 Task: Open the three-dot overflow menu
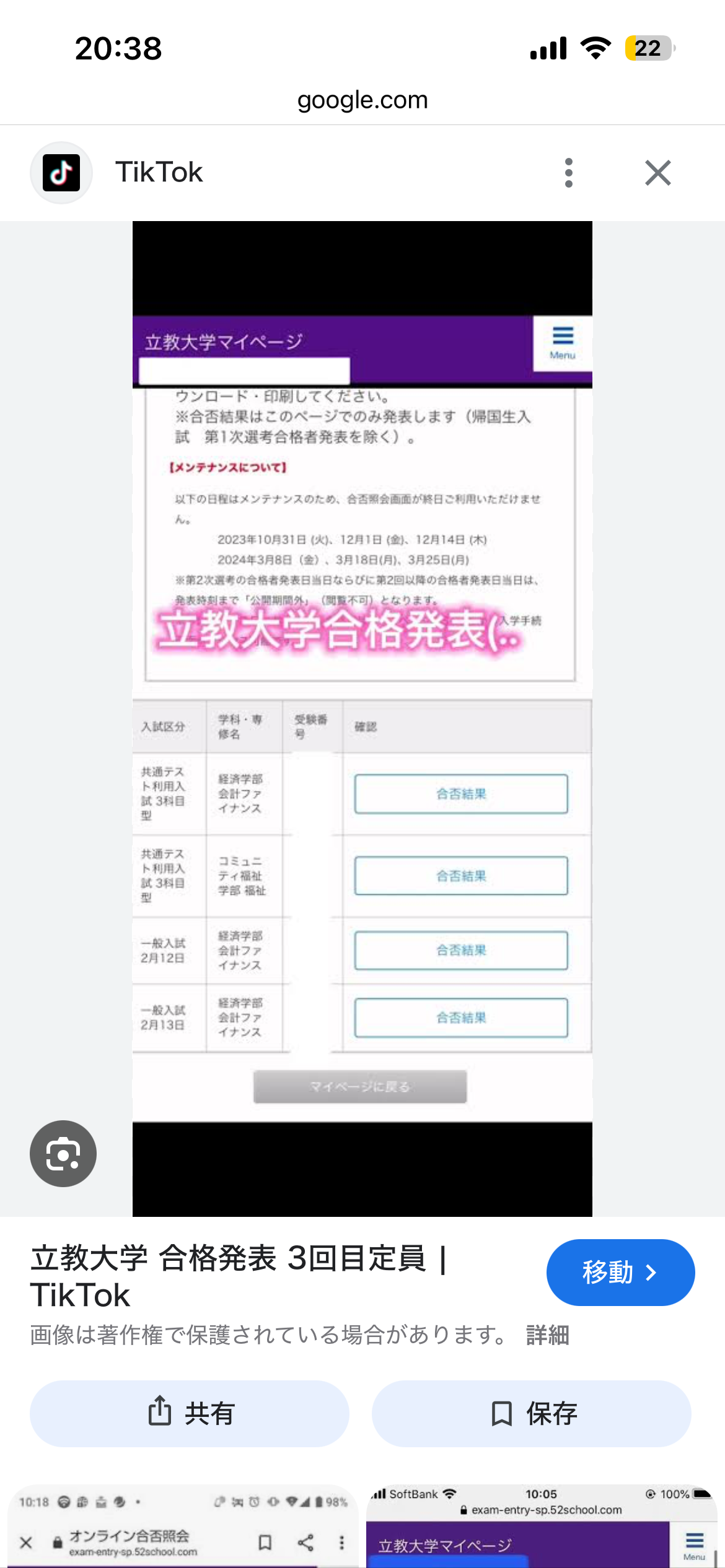click(568, 173)
